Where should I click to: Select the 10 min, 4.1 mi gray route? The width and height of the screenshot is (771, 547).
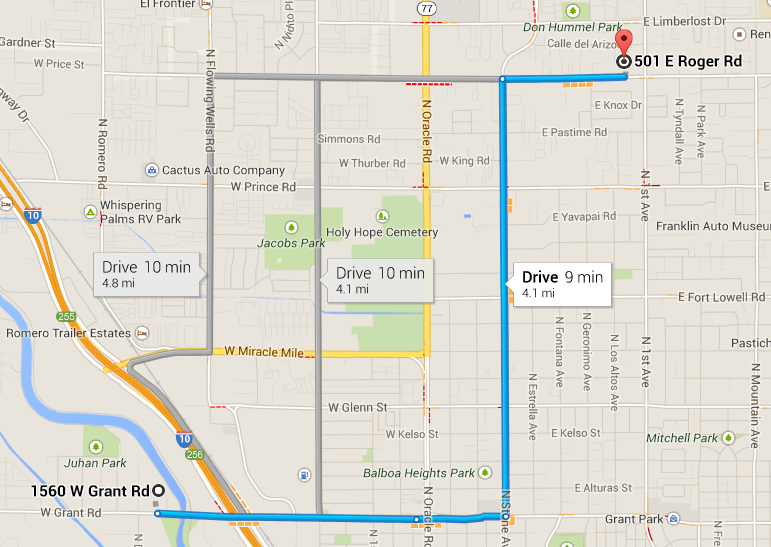click(380, 279)
